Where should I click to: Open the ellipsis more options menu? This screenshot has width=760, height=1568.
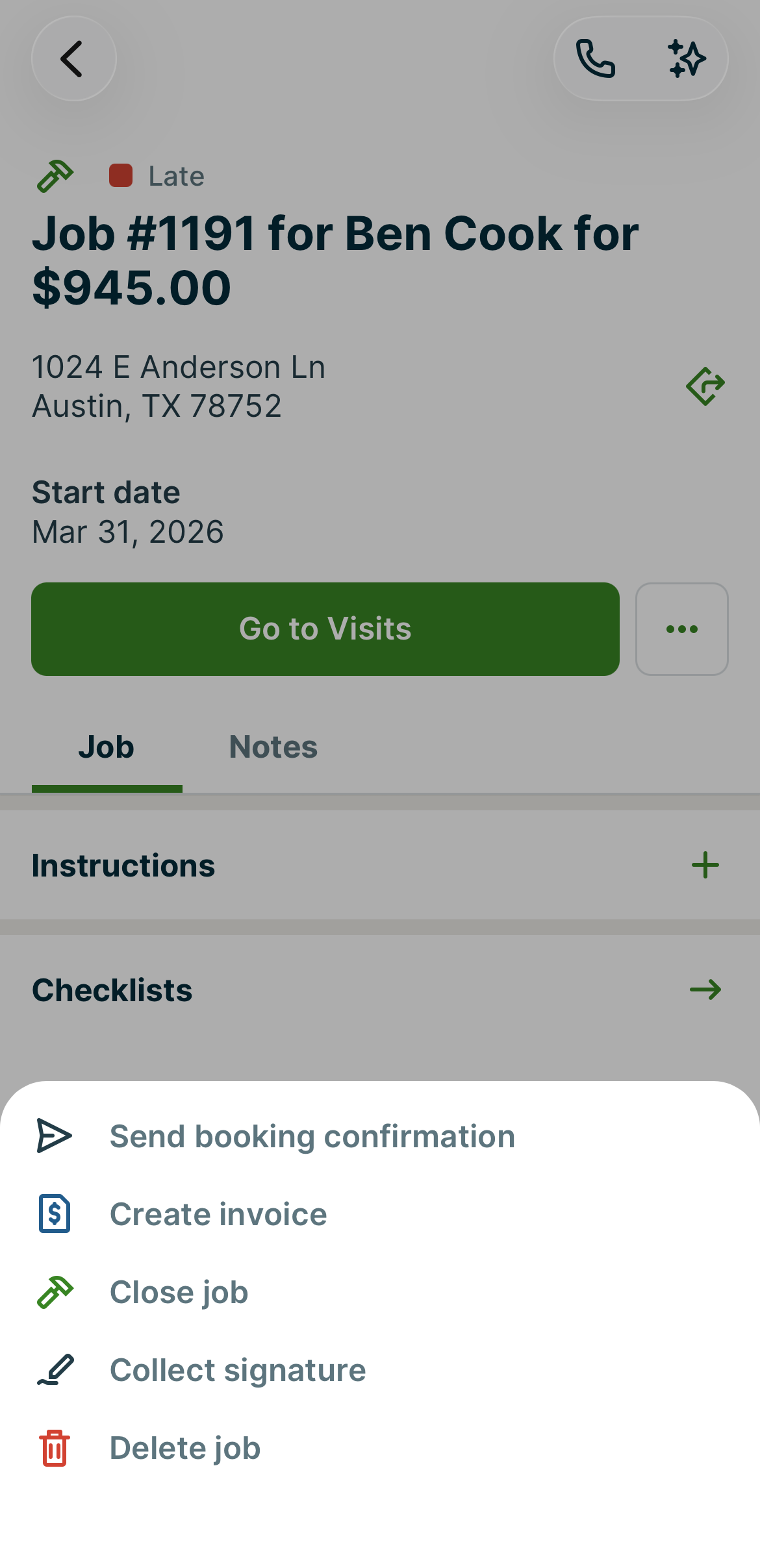[x=681, y=628]
